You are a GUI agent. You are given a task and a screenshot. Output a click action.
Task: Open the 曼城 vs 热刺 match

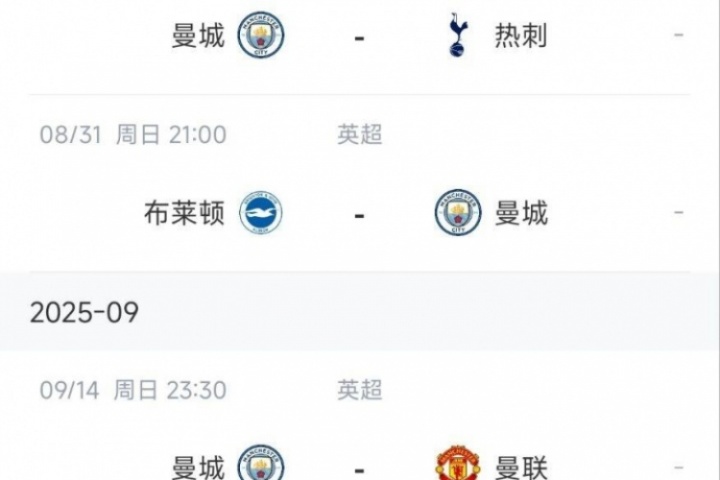(360, 37)
